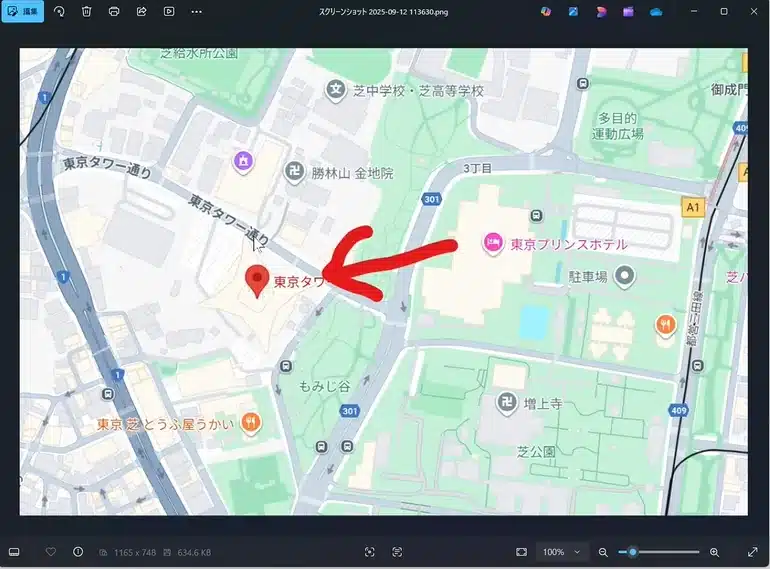Toggle the filmstrip view icon
Screen dimensions: 770x569
(x=14, y=552)
